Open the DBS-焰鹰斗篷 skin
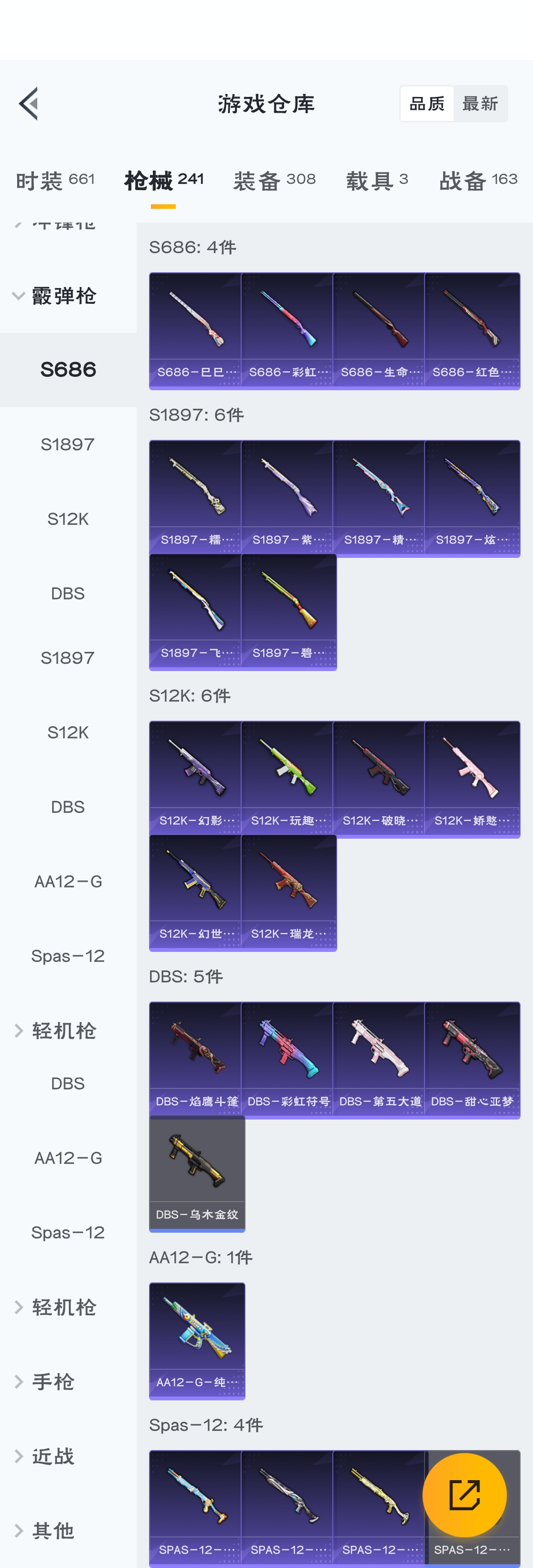533x1568 pixels. coord(196,1059)
